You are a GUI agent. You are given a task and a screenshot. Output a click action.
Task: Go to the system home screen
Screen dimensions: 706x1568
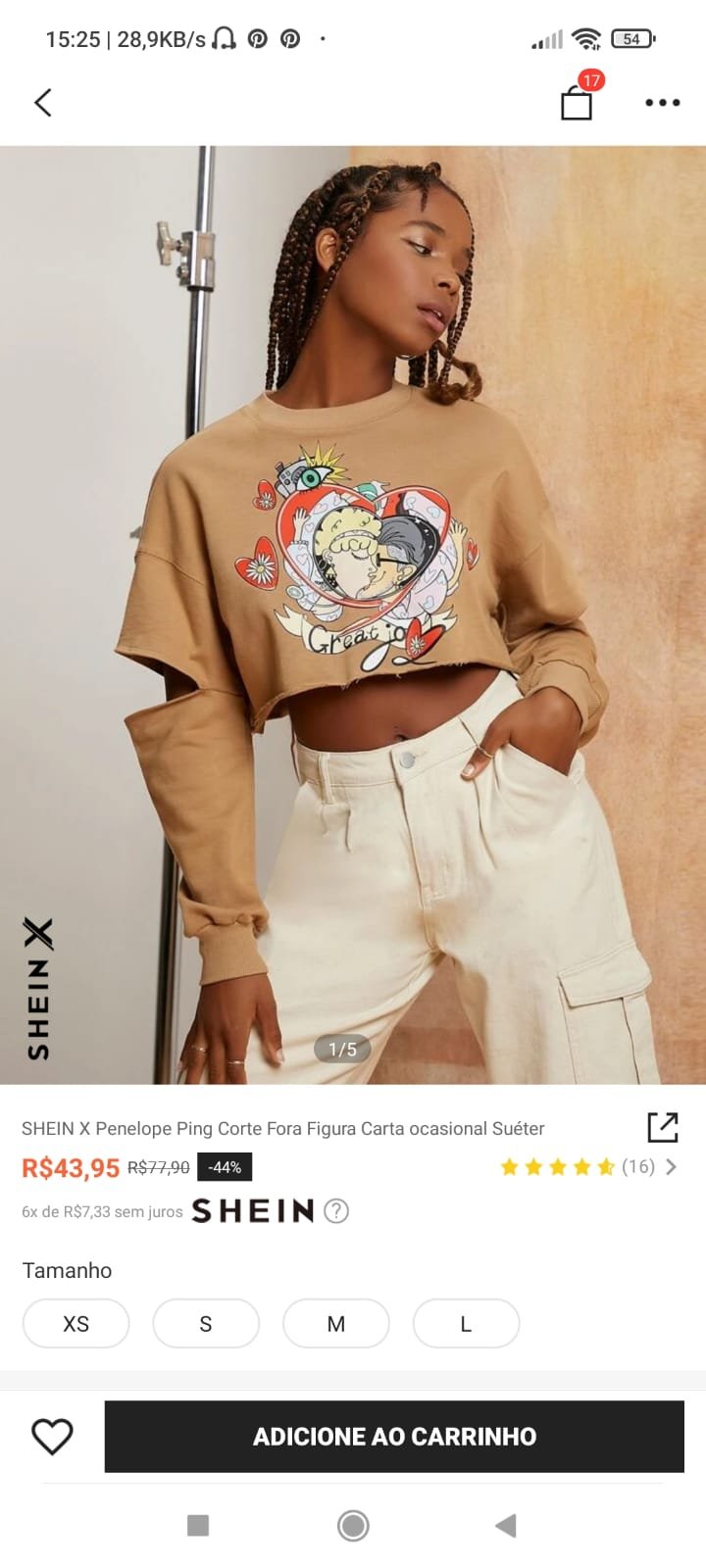coord(353,1525)
